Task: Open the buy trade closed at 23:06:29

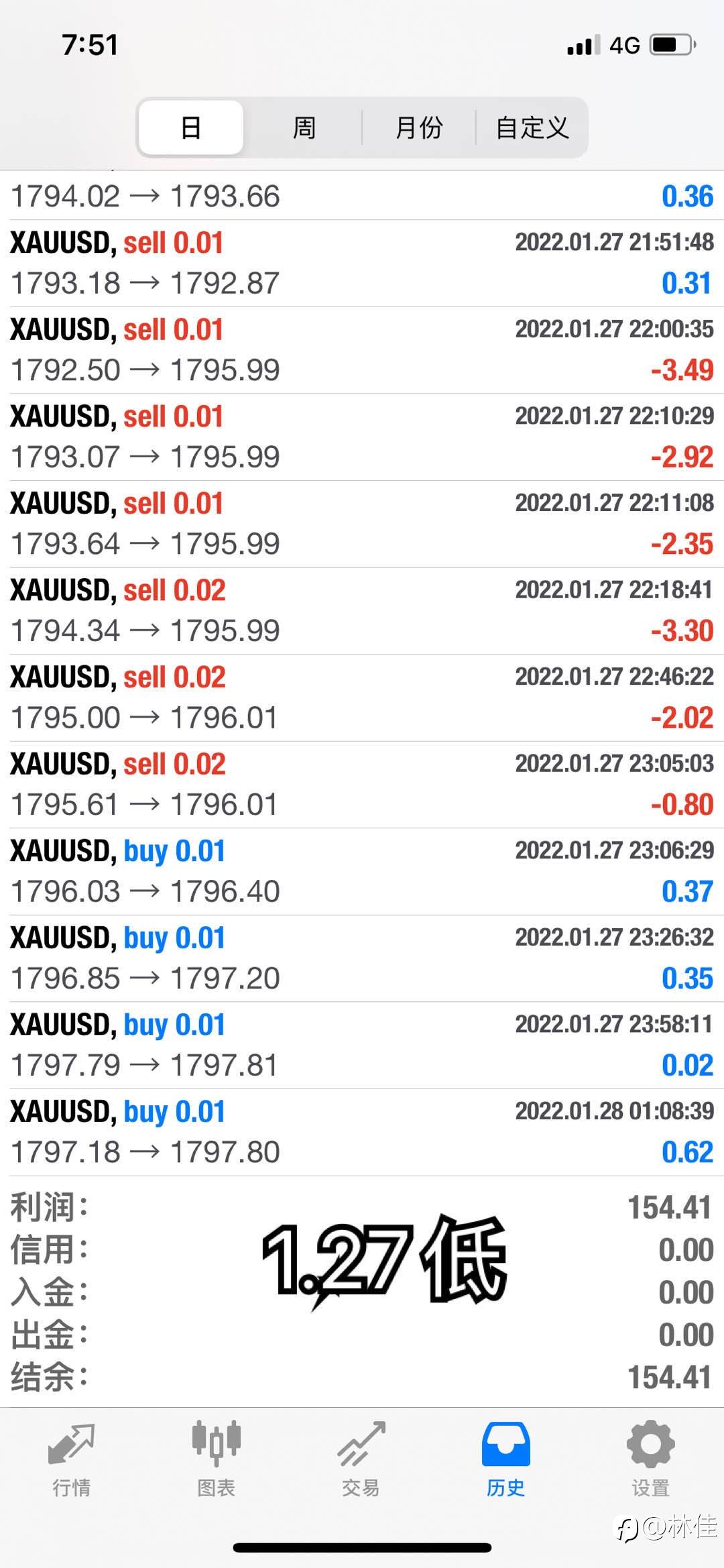Action: pos(362,872)
